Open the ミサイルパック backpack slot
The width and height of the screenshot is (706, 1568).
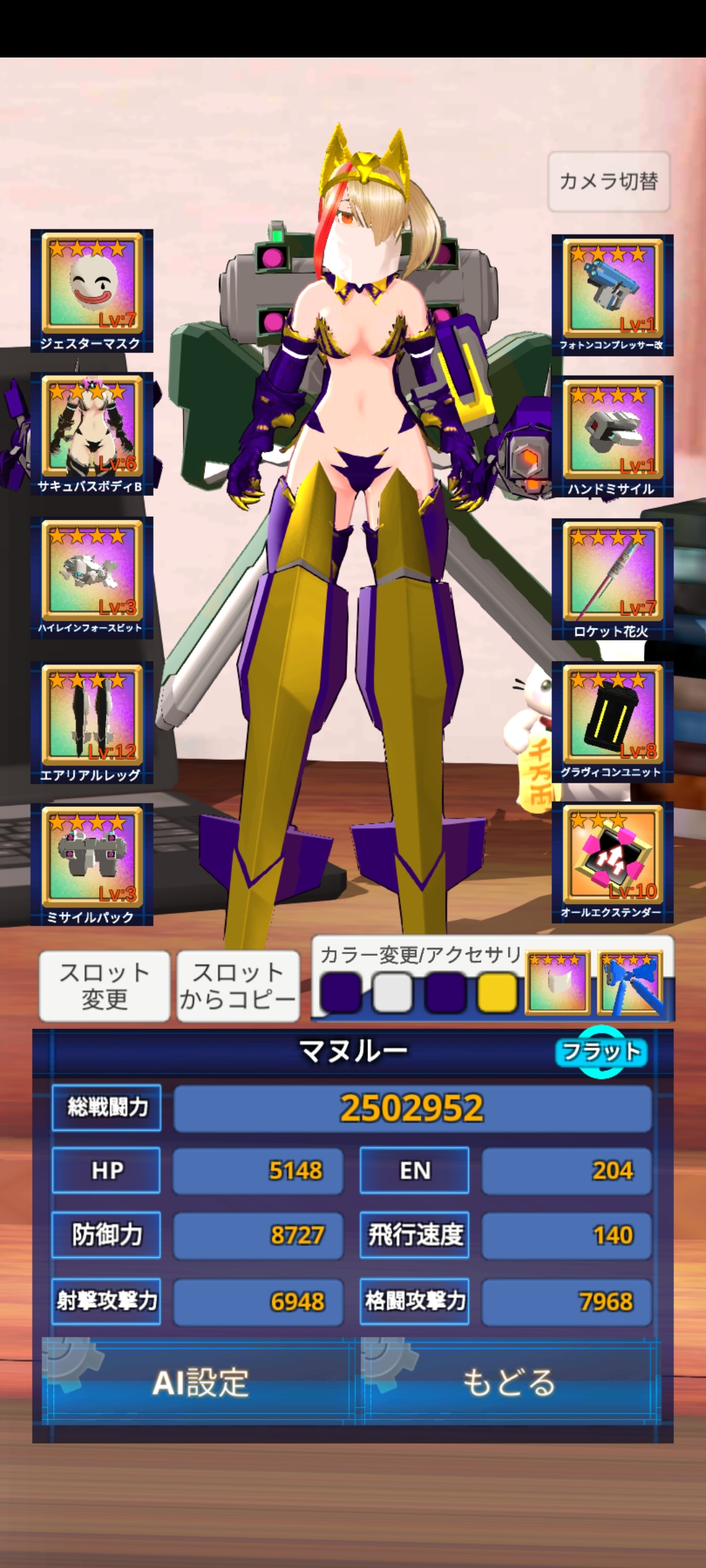point(92,864)
